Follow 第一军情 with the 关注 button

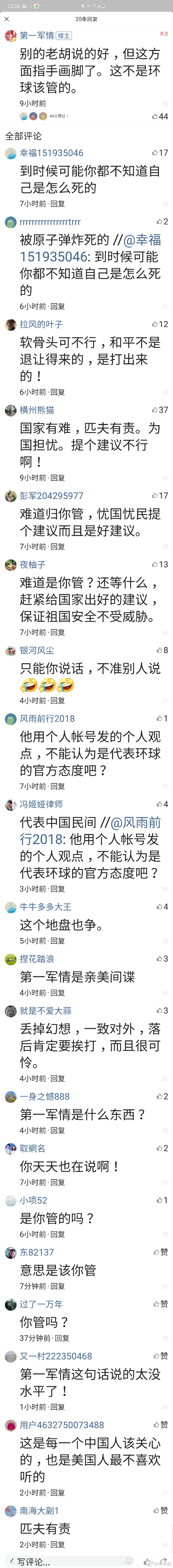coord(163,34)
